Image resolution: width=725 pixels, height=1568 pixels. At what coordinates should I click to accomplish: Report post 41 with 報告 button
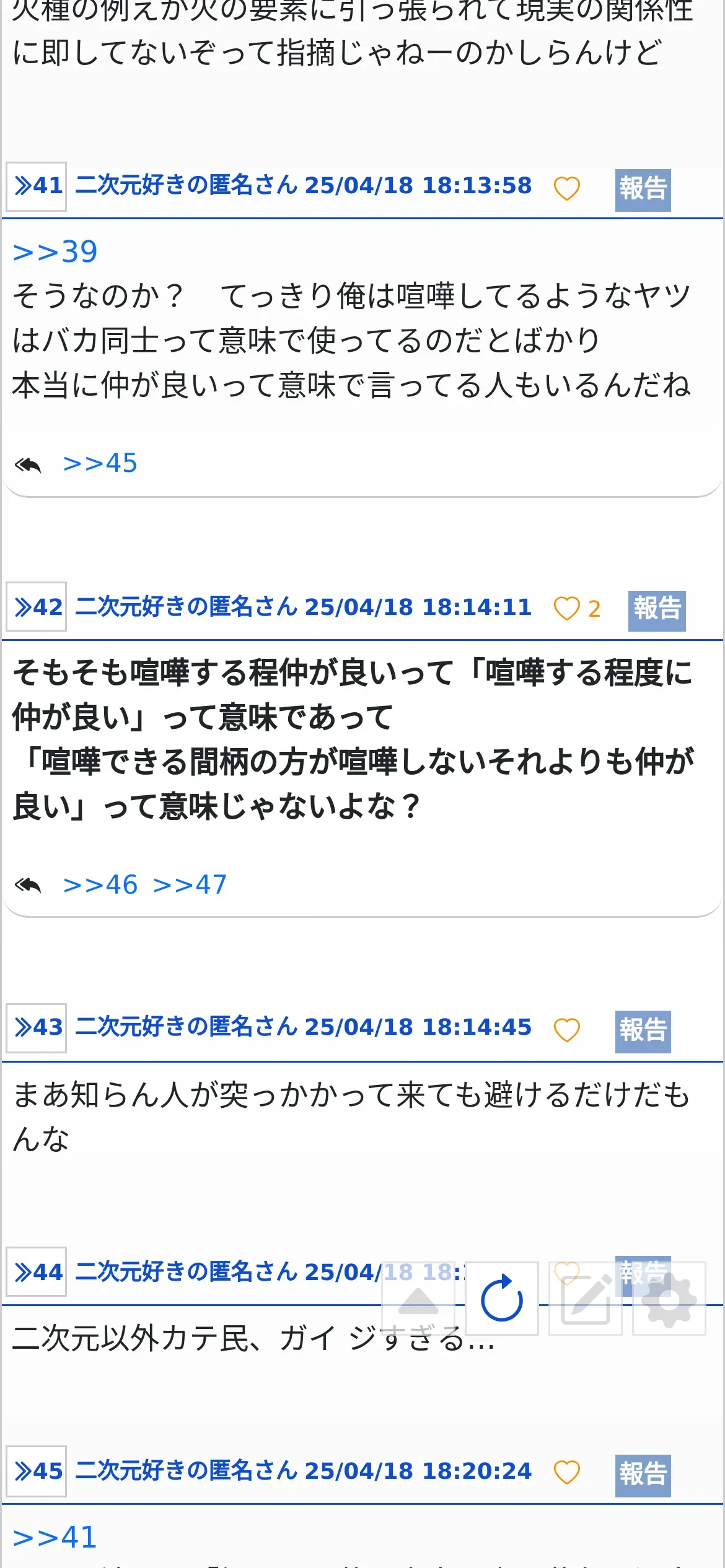(643, 189)
